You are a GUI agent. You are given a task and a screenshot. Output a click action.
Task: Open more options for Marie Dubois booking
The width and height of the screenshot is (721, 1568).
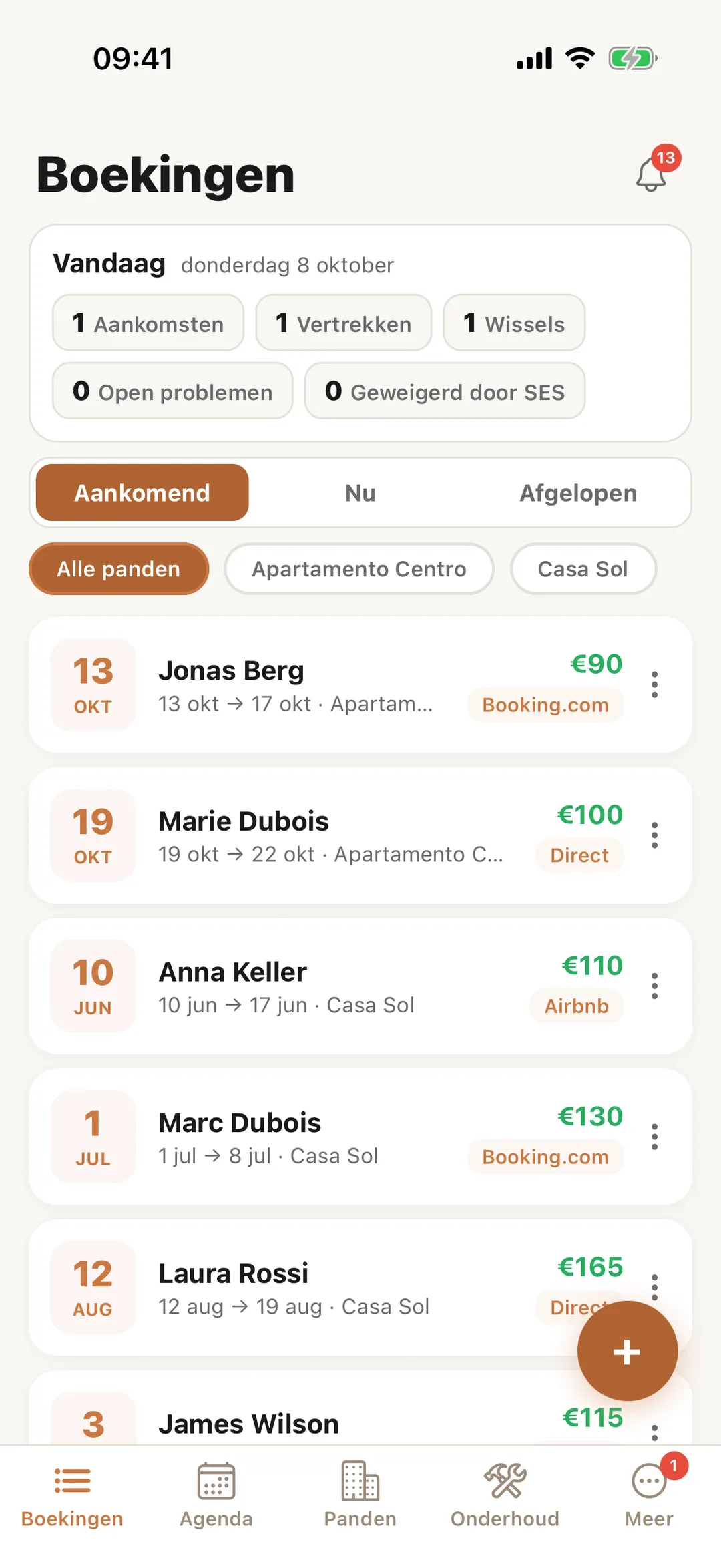[x=655, y=835]
